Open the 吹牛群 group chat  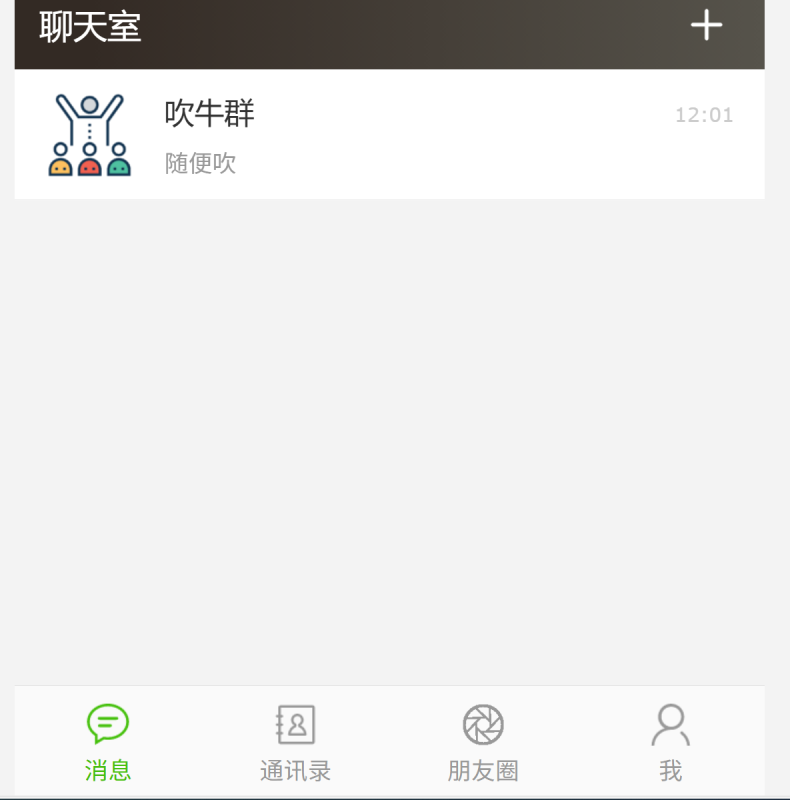click(389, 134)
